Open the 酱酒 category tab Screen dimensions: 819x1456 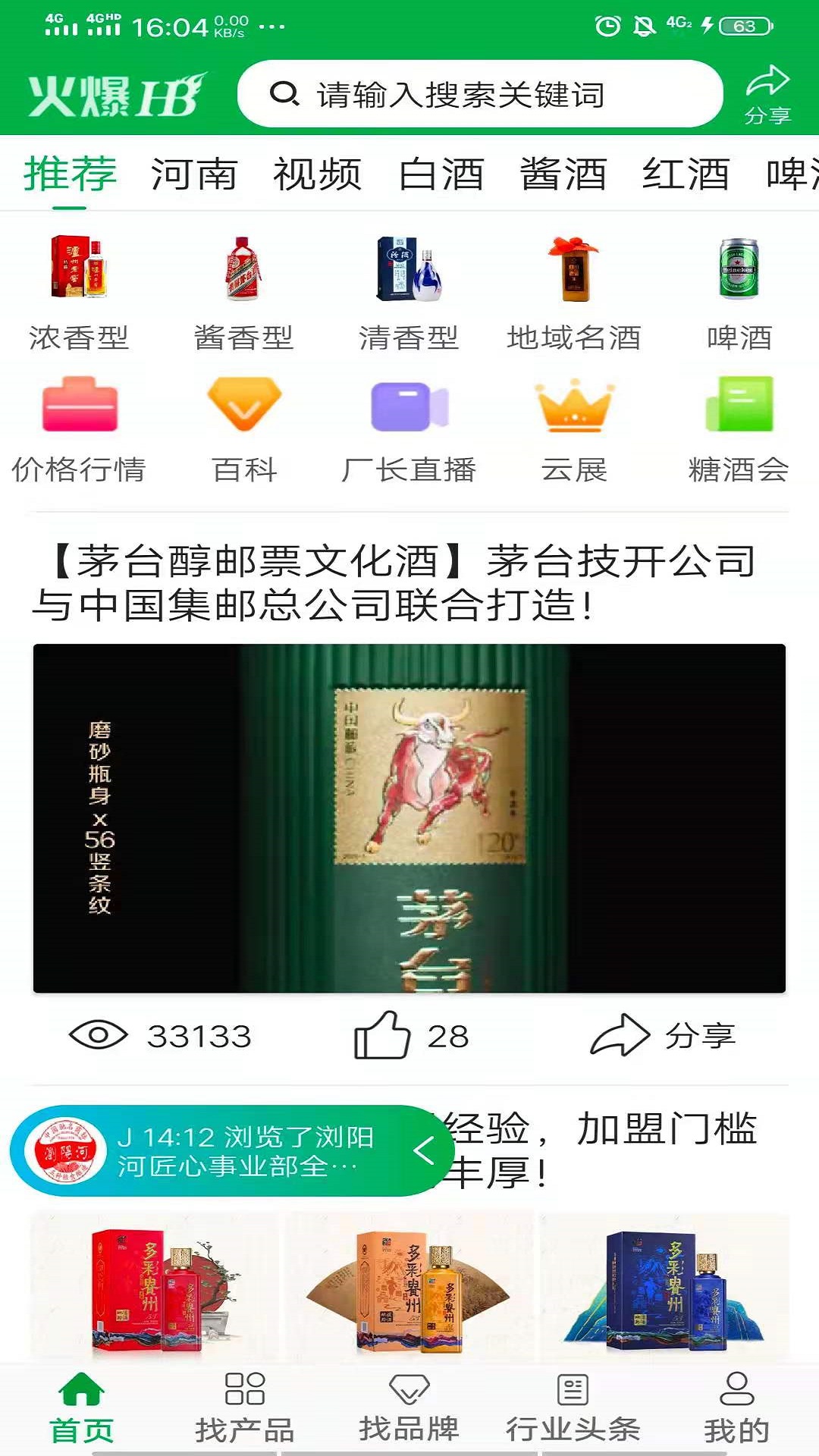[563, 174]
